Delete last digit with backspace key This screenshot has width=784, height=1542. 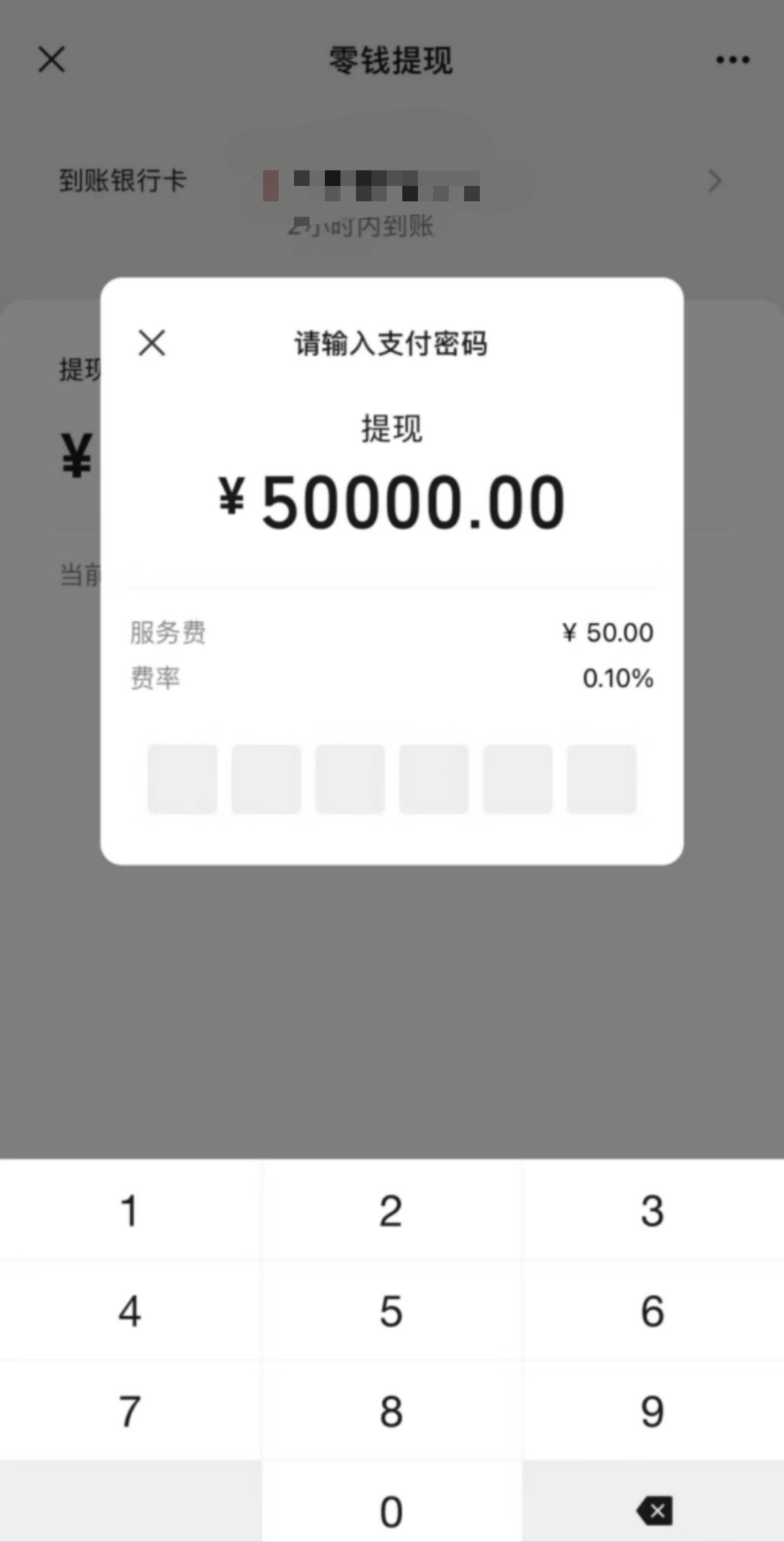[x=654, y=1511]
